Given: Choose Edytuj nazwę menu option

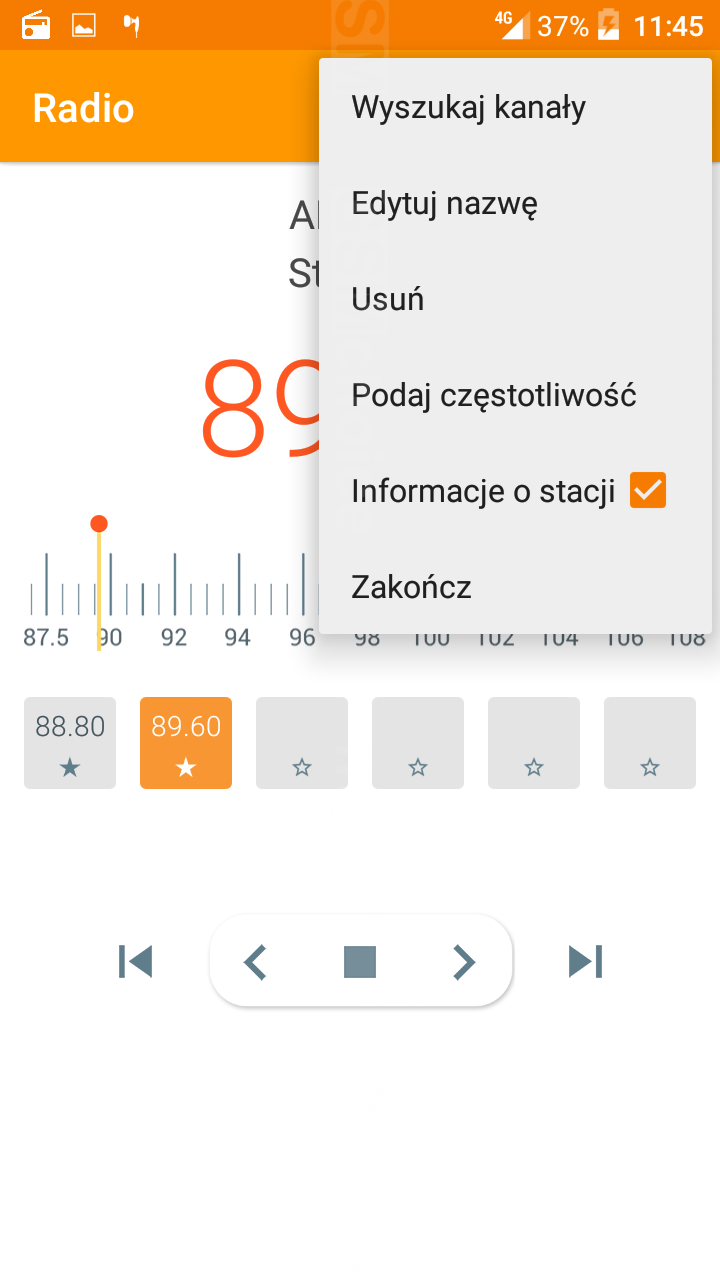Looking at the screenshot, I should (x=515, y=203).
